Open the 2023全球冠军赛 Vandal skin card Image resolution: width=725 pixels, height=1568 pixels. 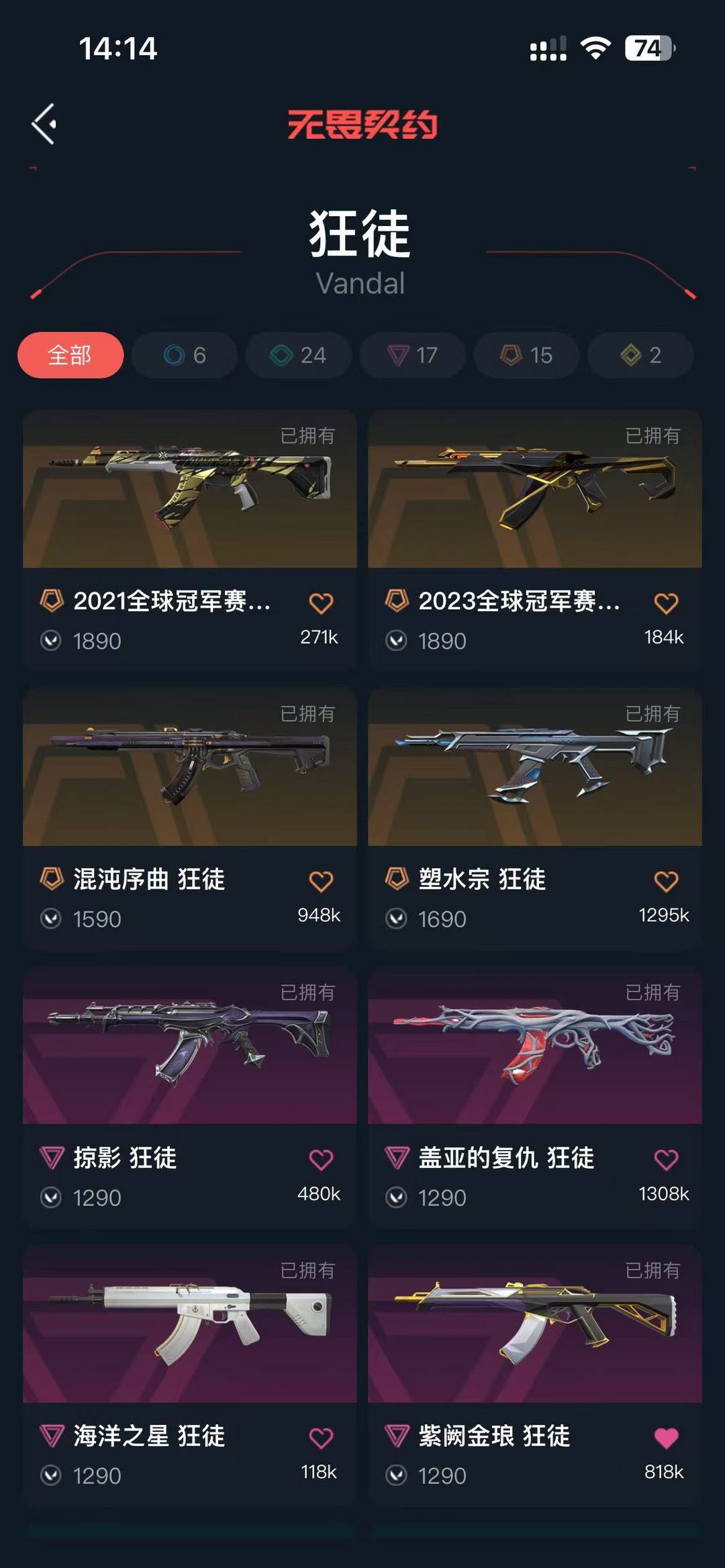535,539
